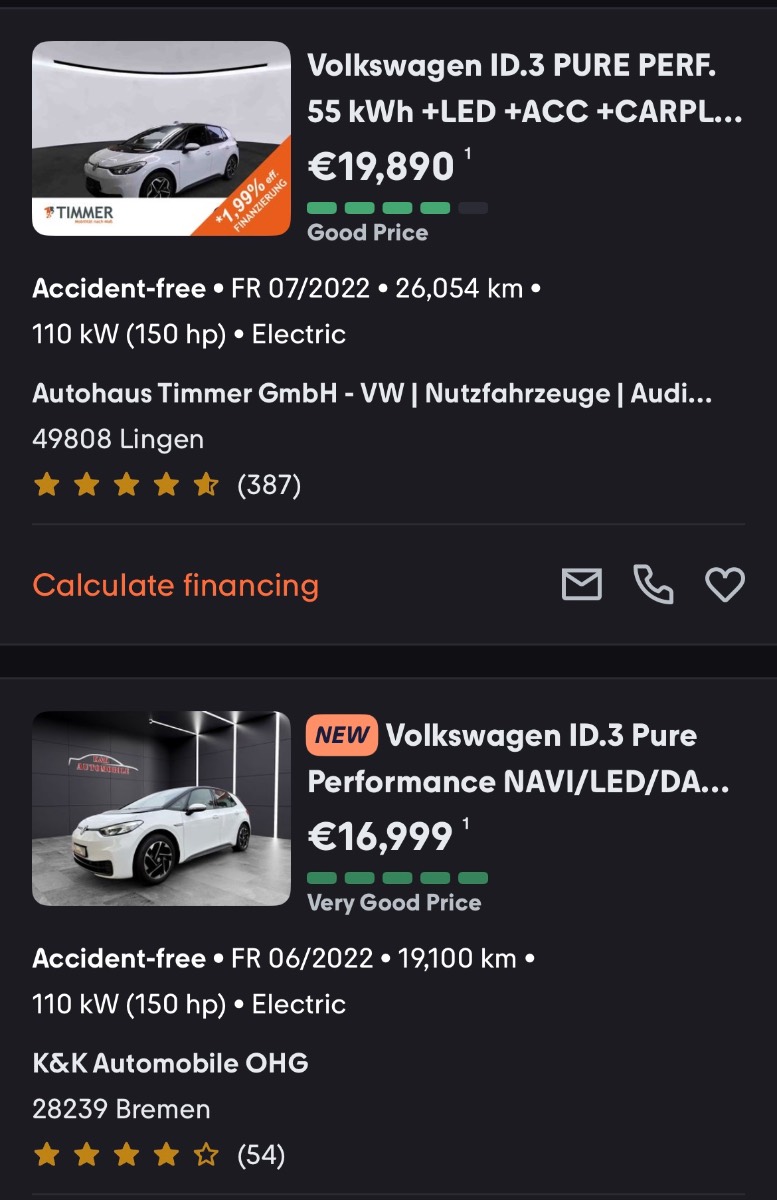Open the €16,999 Volkswagen ID.3 listing

click(540, 758)
